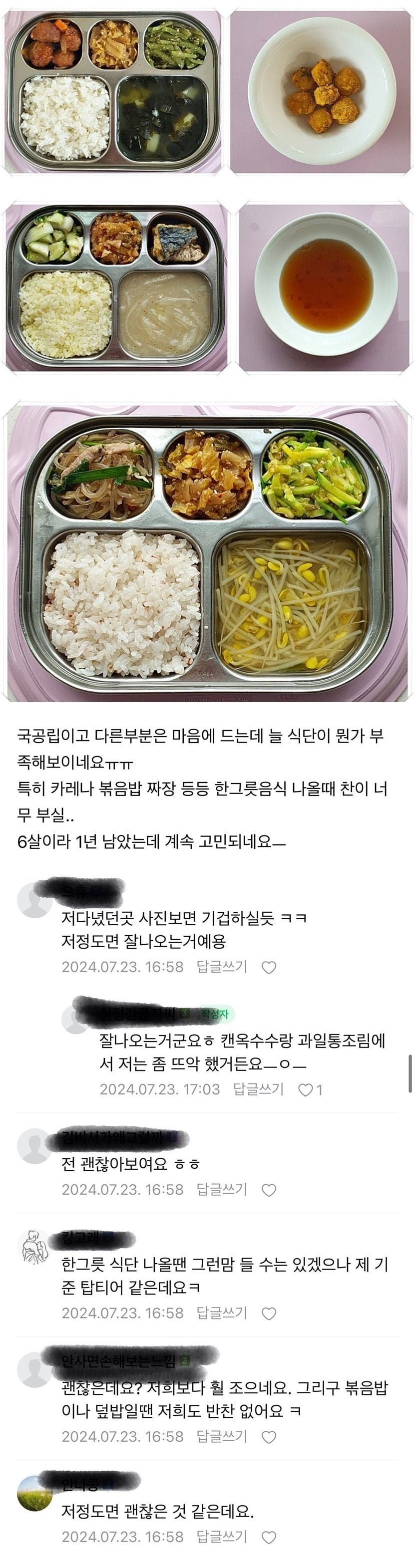The width and height of the screenshot is (415, 1568).
Task: Reply to the '저정도면 괜찮은 것 같은데요' comment
Action: [x=222, y=1537]
